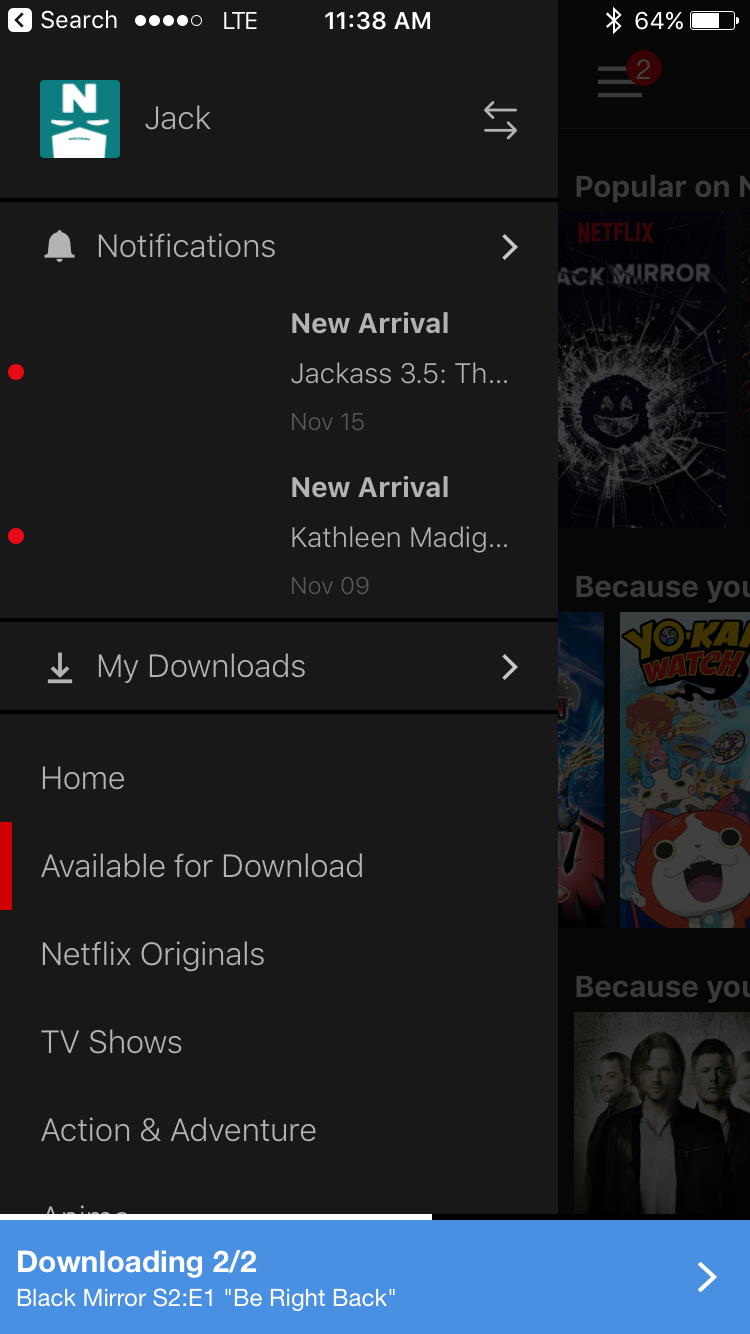The height and width of the screenshot is (1334, 750).
Task: Open the Black Mirror poster
Action: pyautogui.click(x=642, y=369)
